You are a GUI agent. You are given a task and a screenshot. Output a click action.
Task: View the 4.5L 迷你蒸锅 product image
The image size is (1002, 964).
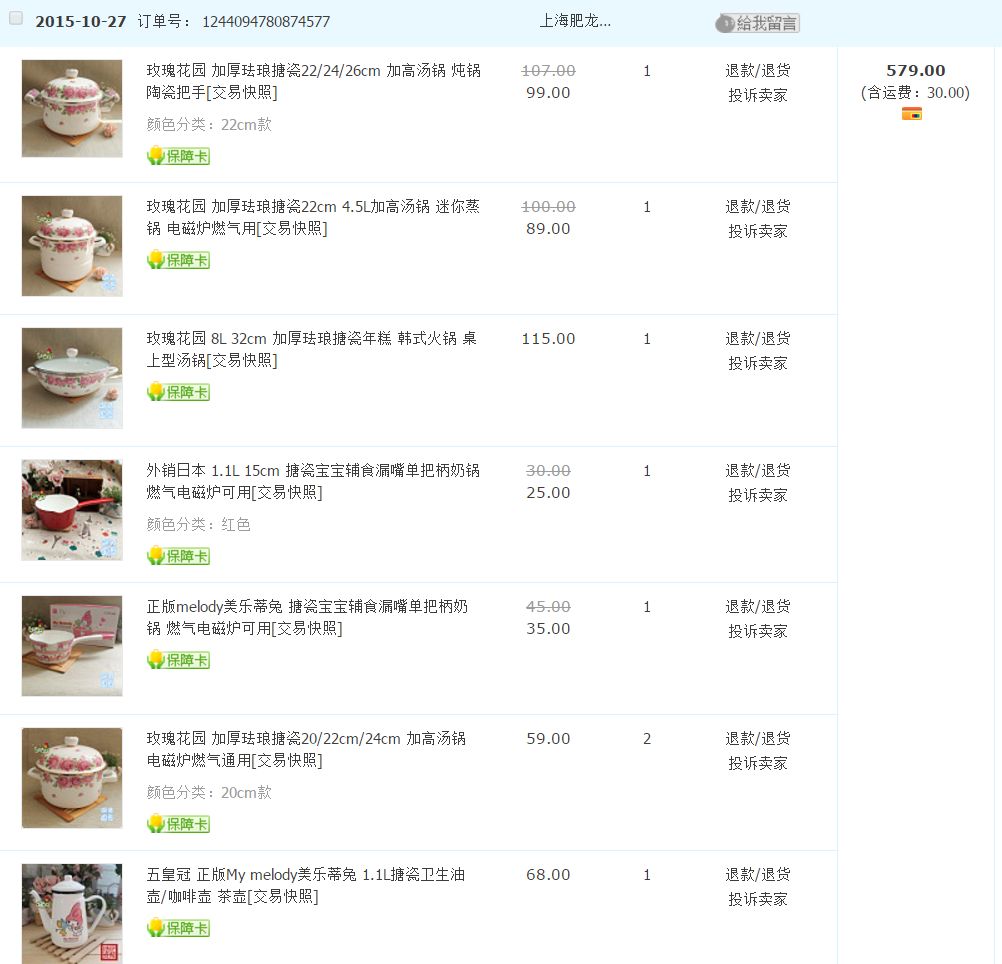point(72,246)
